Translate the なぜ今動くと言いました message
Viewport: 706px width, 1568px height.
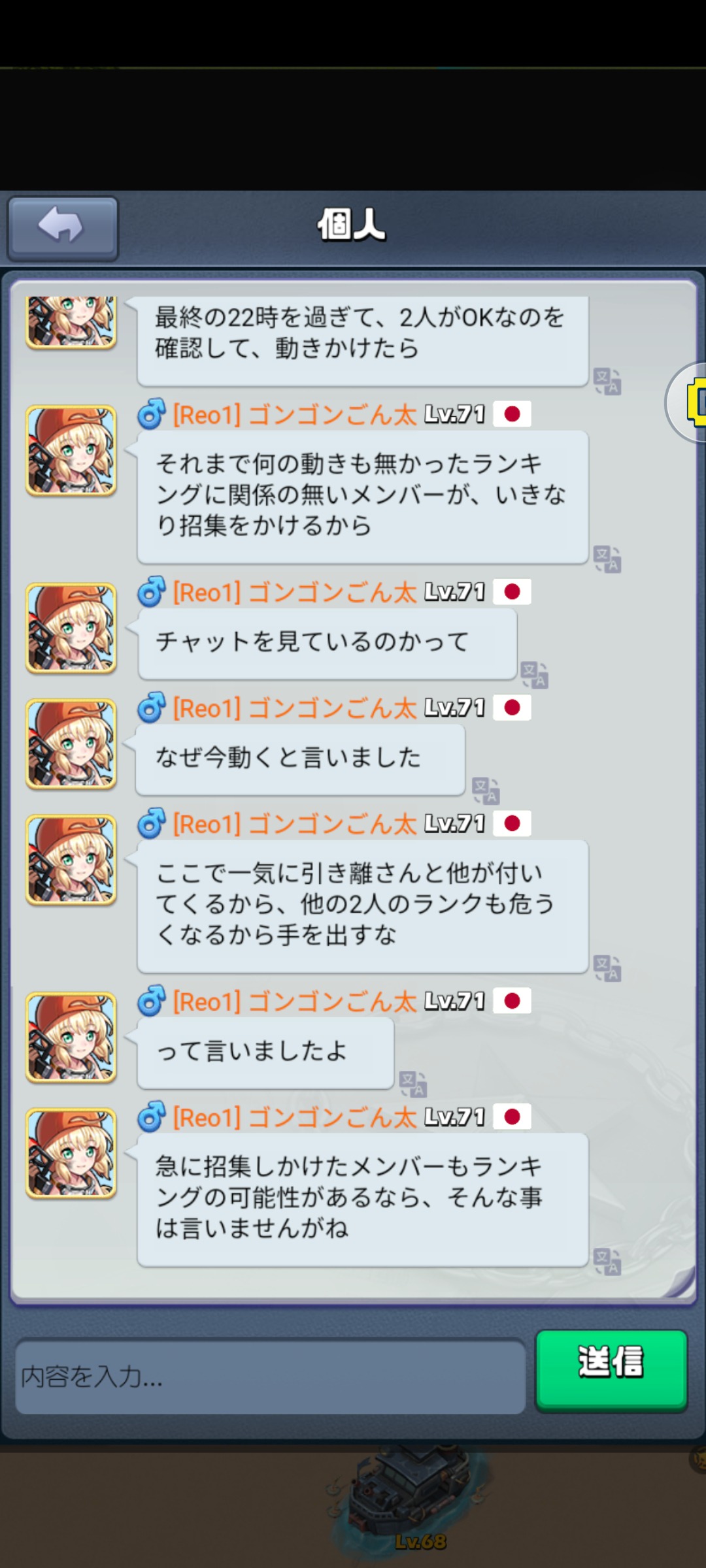click(486, 791)
